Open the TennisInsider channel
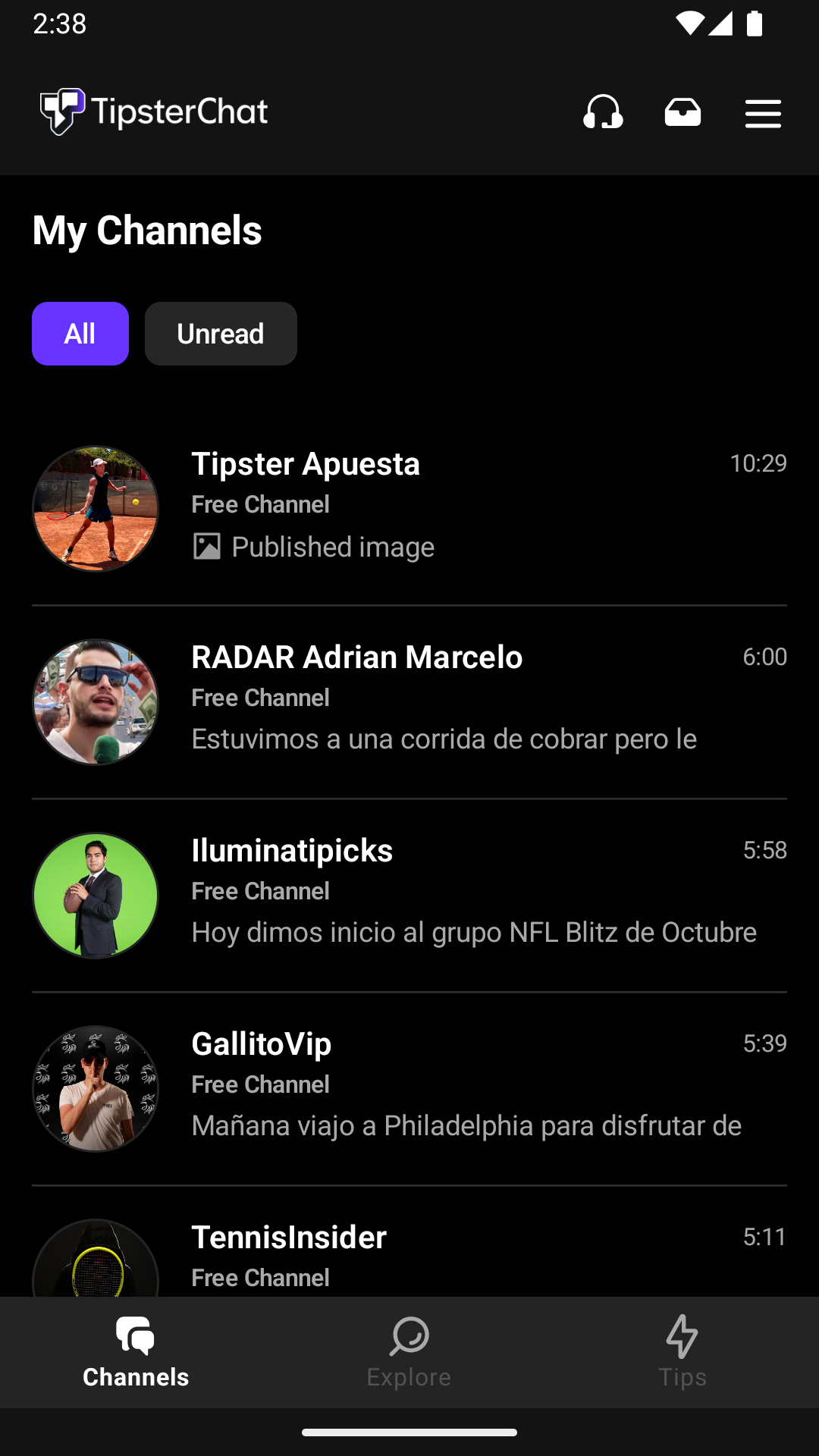Screen dimensions: 819x1456 (x=409, y=1255)
